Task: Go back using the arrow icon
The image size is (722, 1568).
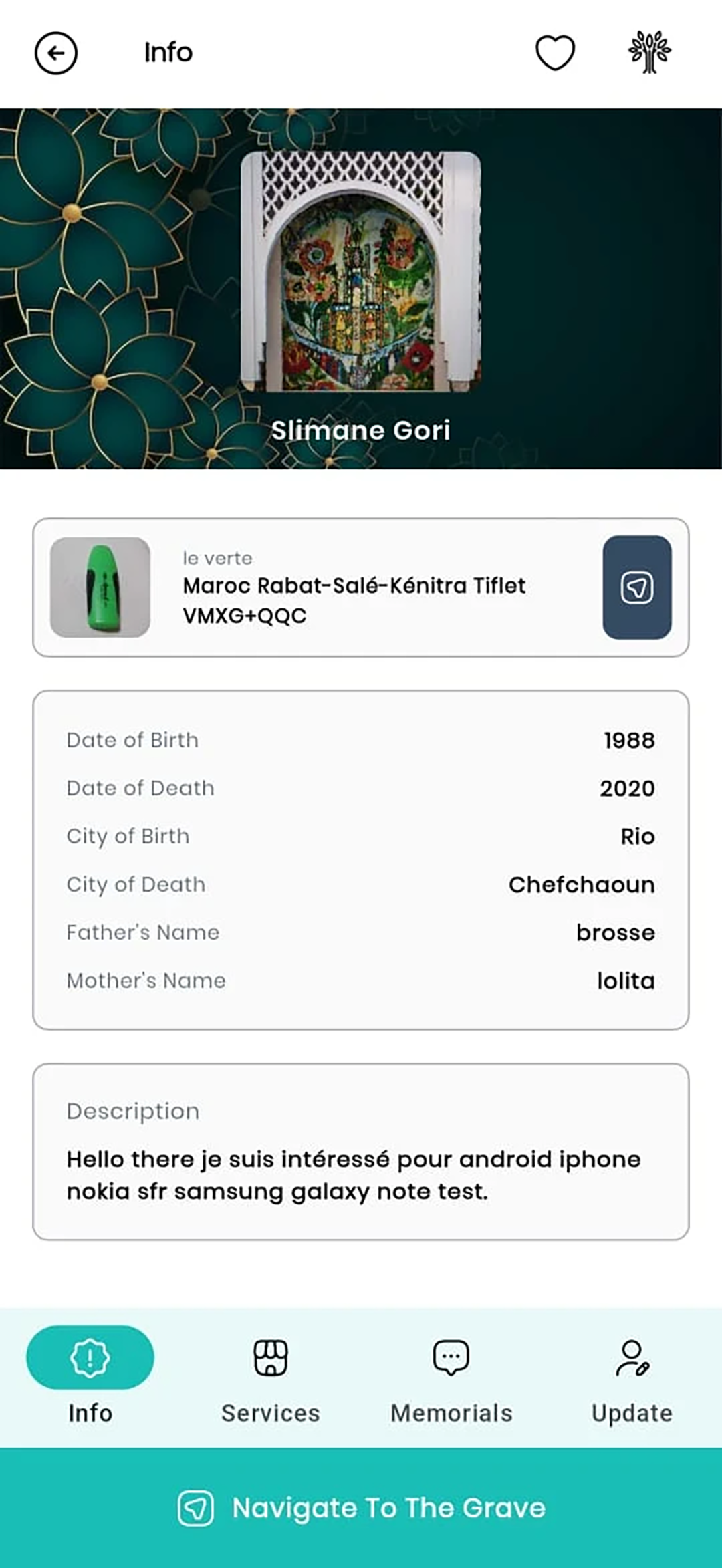Action: pyautogui.click(x=56, y=53)
